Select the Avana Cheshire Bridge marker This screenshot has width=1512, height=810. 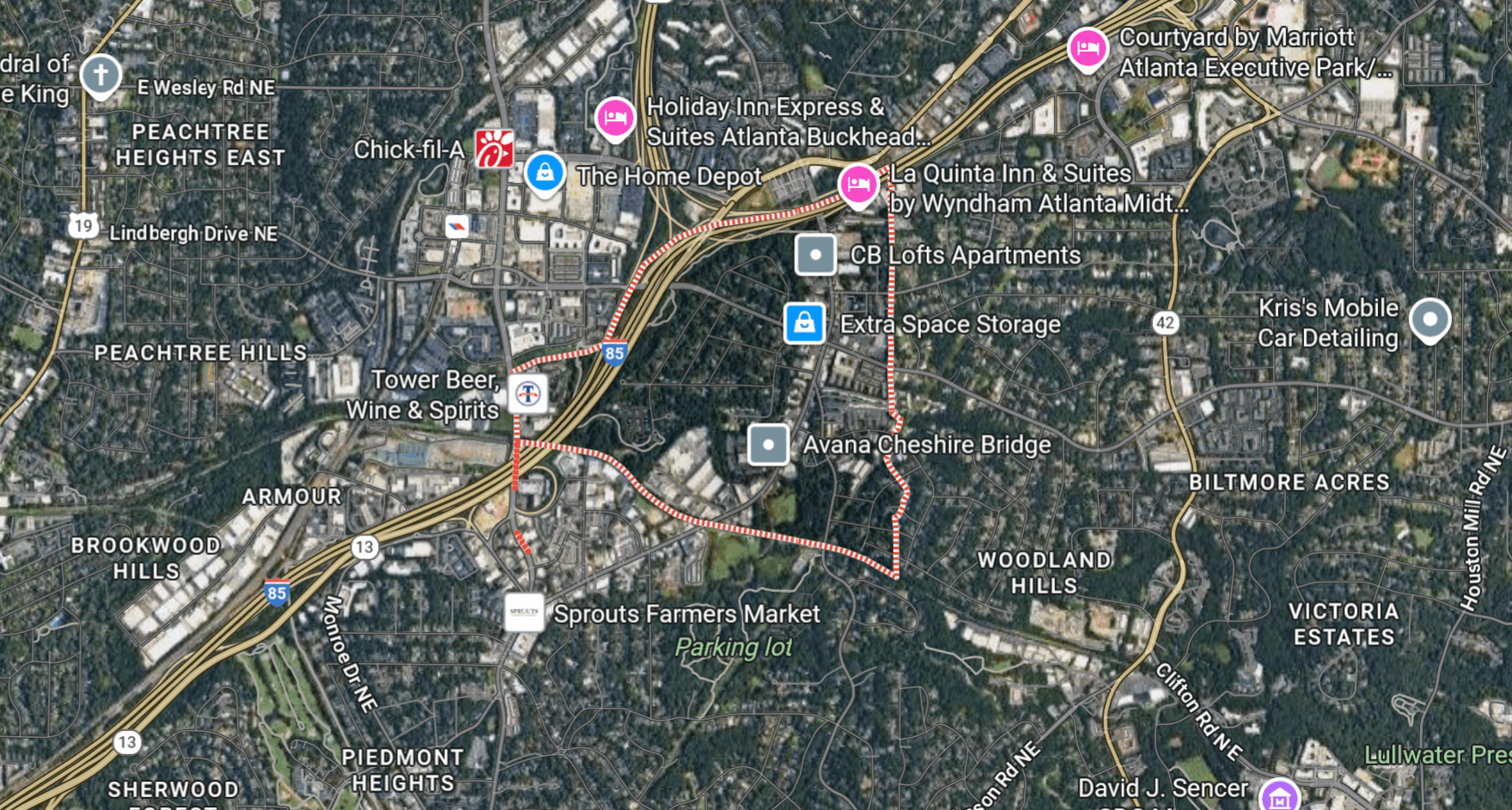click(768, 445)
